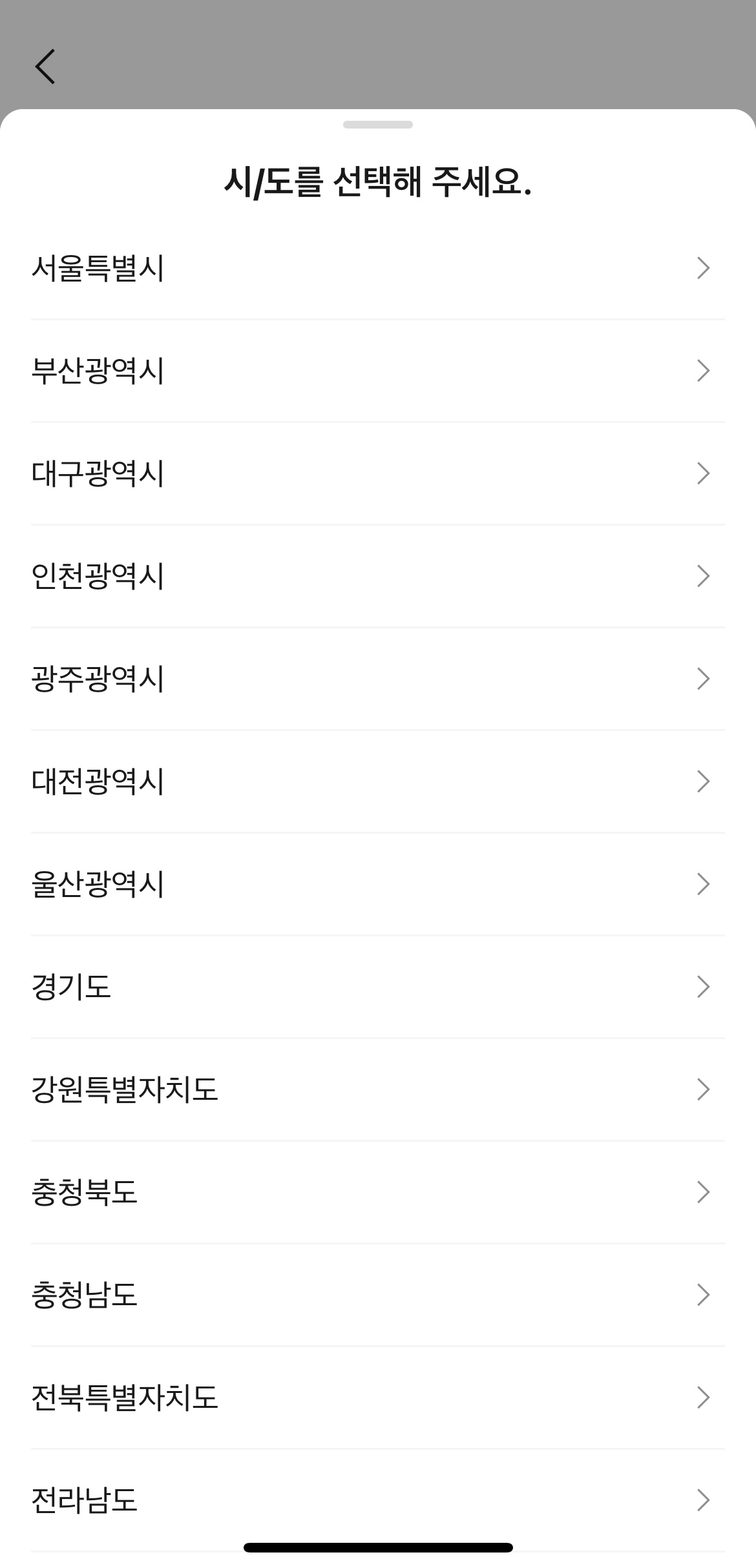This screenshot has height=1568, width=756.
Task: Select 부산광역시 from the list
Action: coord(258,371)
